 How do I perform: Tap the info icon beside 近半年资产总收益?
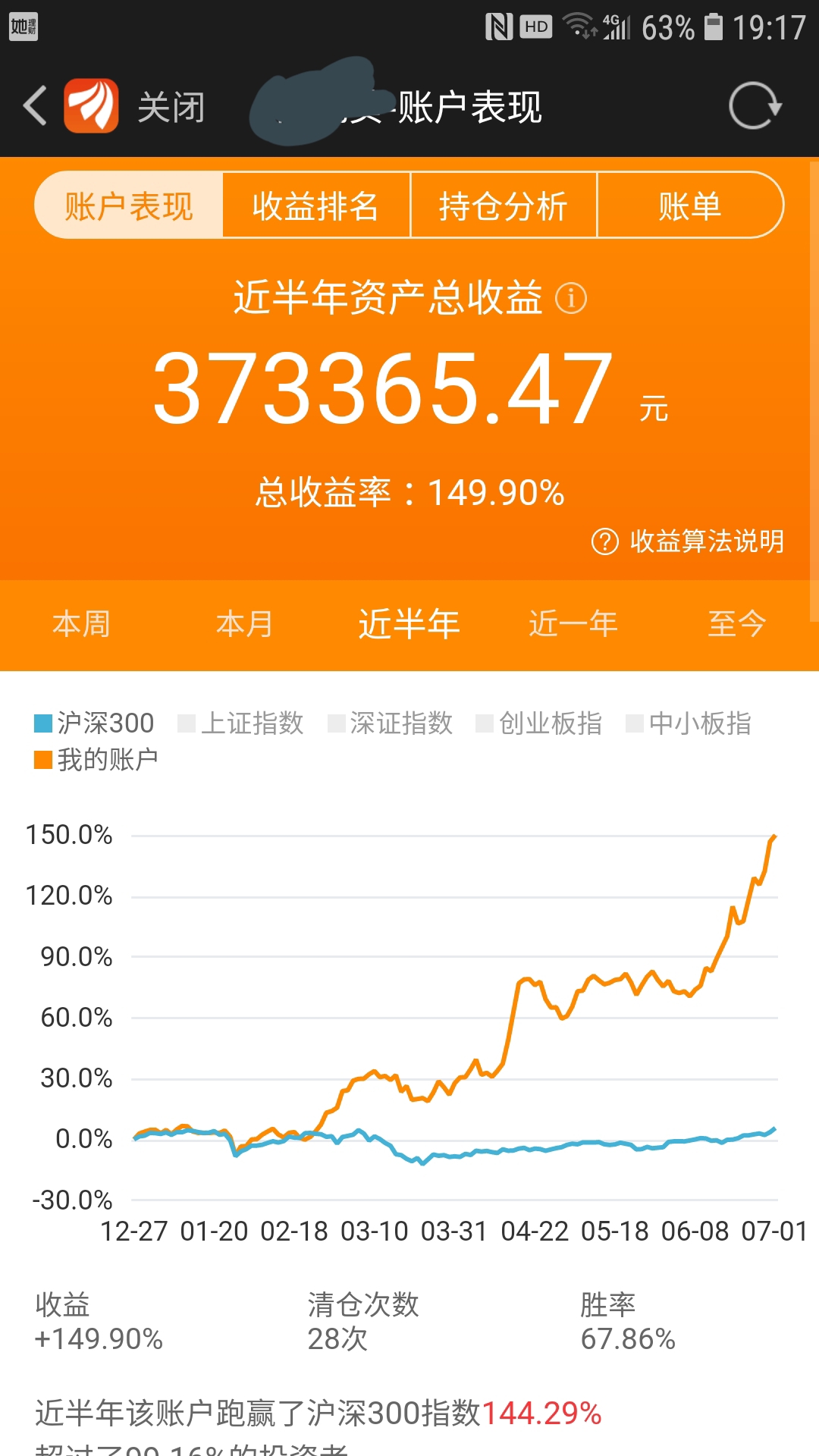pyautogui.click(x=571, y=298)
